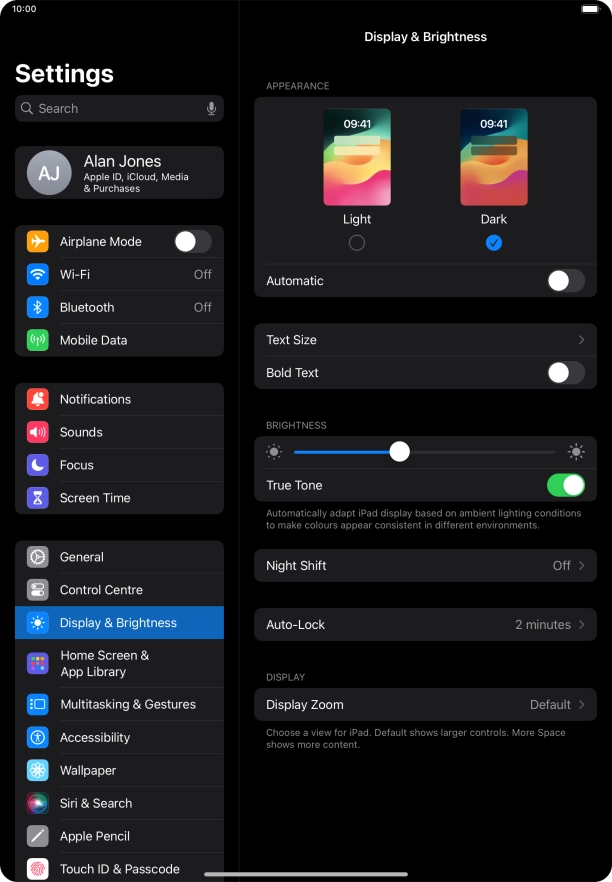This screenshot has height=882, width=612.
Task: Open Screen Time settings
Action: 119,498
